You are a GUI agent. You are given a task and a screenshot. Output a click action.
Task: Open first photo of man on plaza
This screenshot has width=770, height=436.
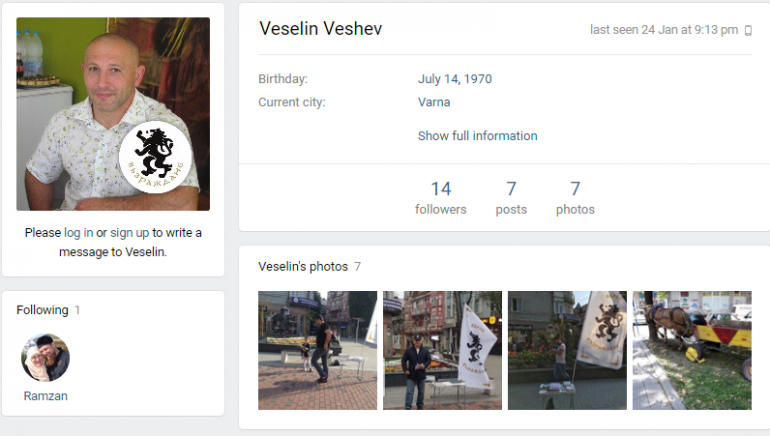[x=317, y=350]
